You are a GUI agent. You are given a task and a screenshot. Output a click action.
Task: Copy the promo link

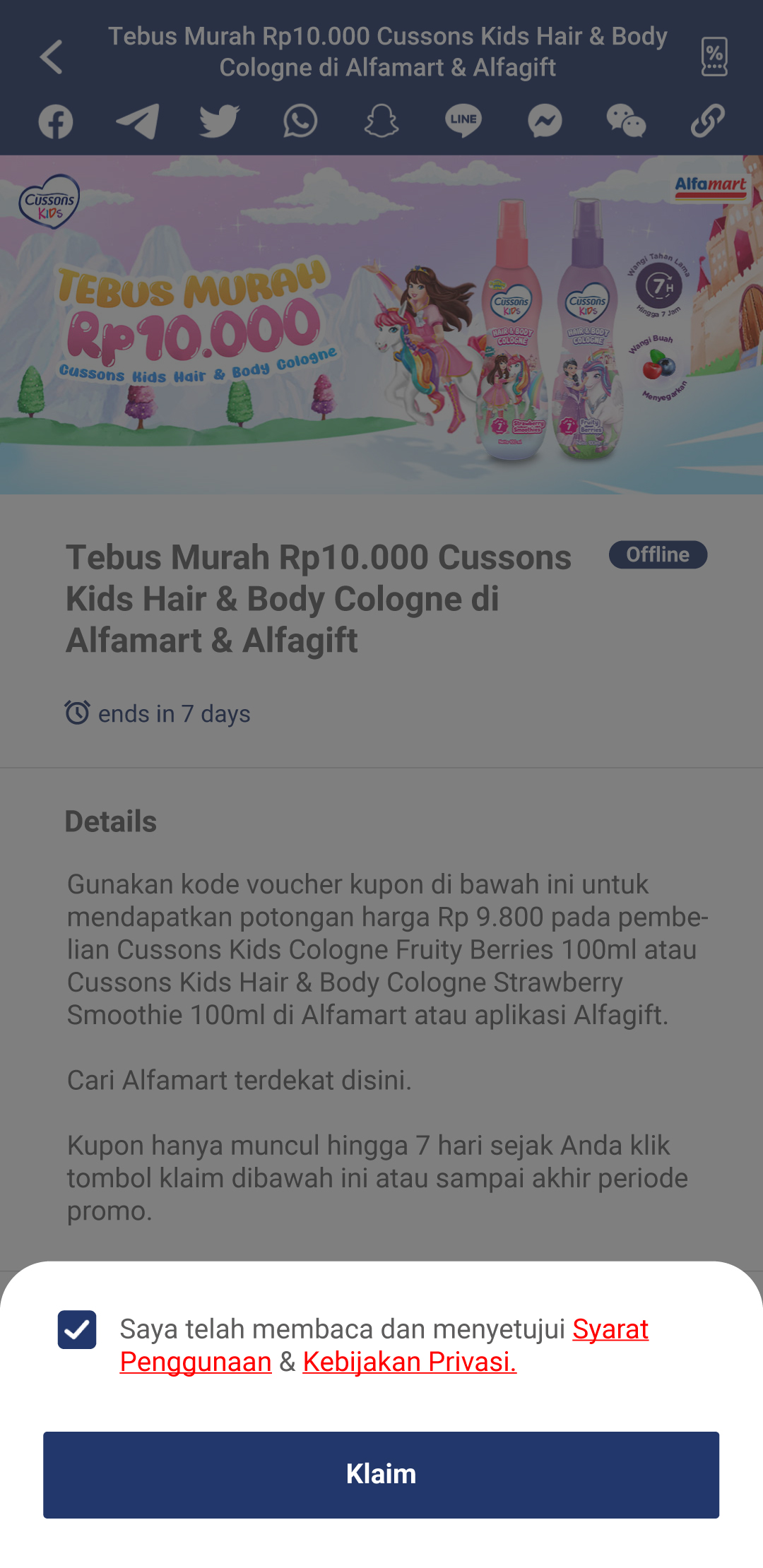[708, 121]
